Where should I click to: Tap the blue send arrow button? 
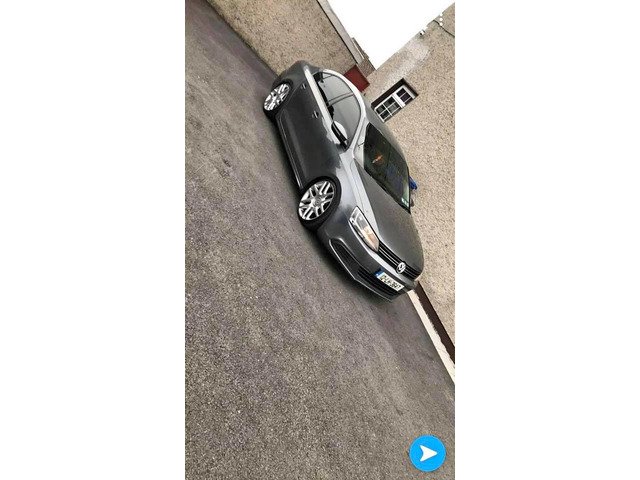(x=427, y=453)
